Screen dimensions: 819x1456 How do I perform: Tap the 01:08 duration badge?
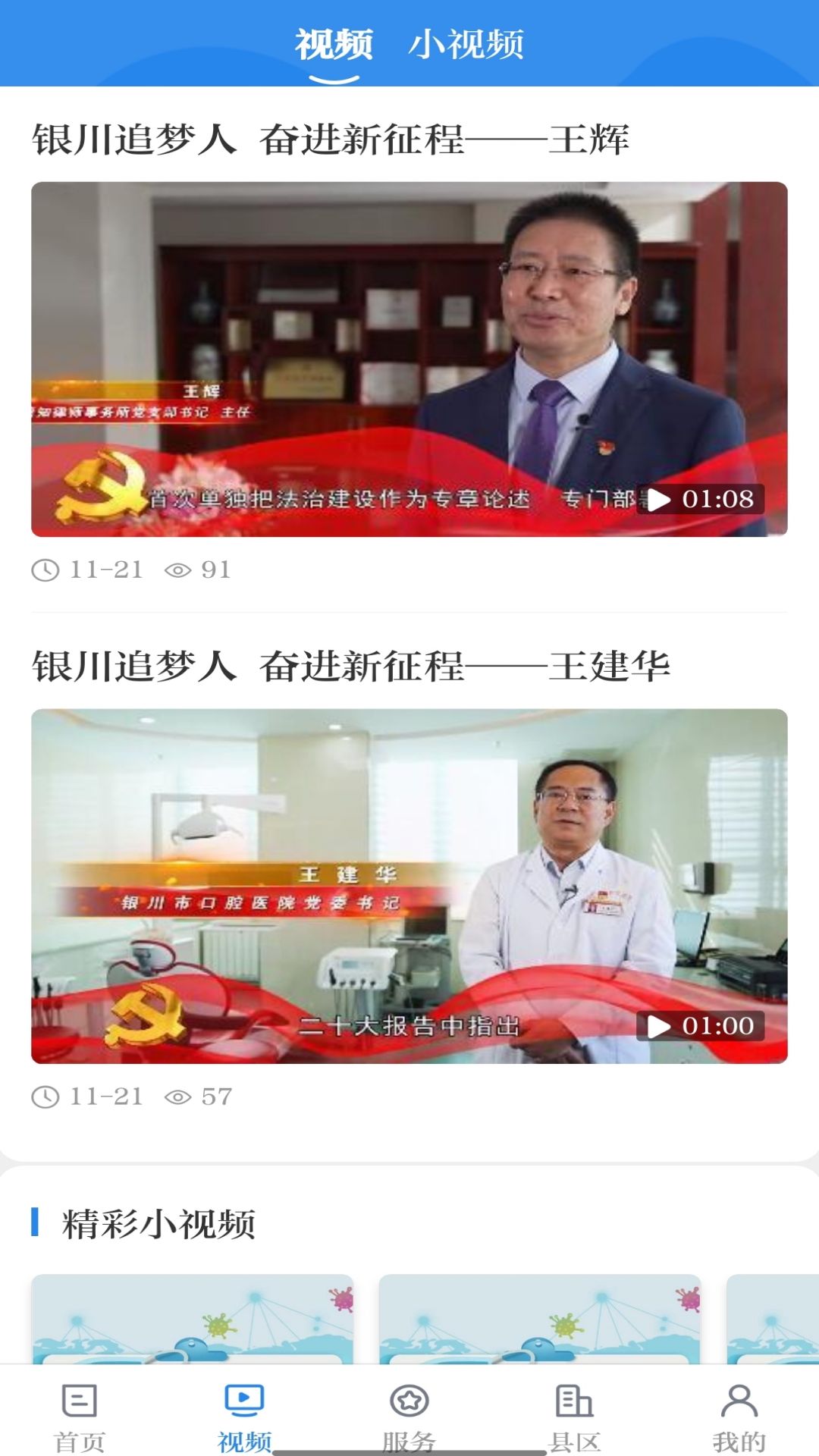[702, 500]
